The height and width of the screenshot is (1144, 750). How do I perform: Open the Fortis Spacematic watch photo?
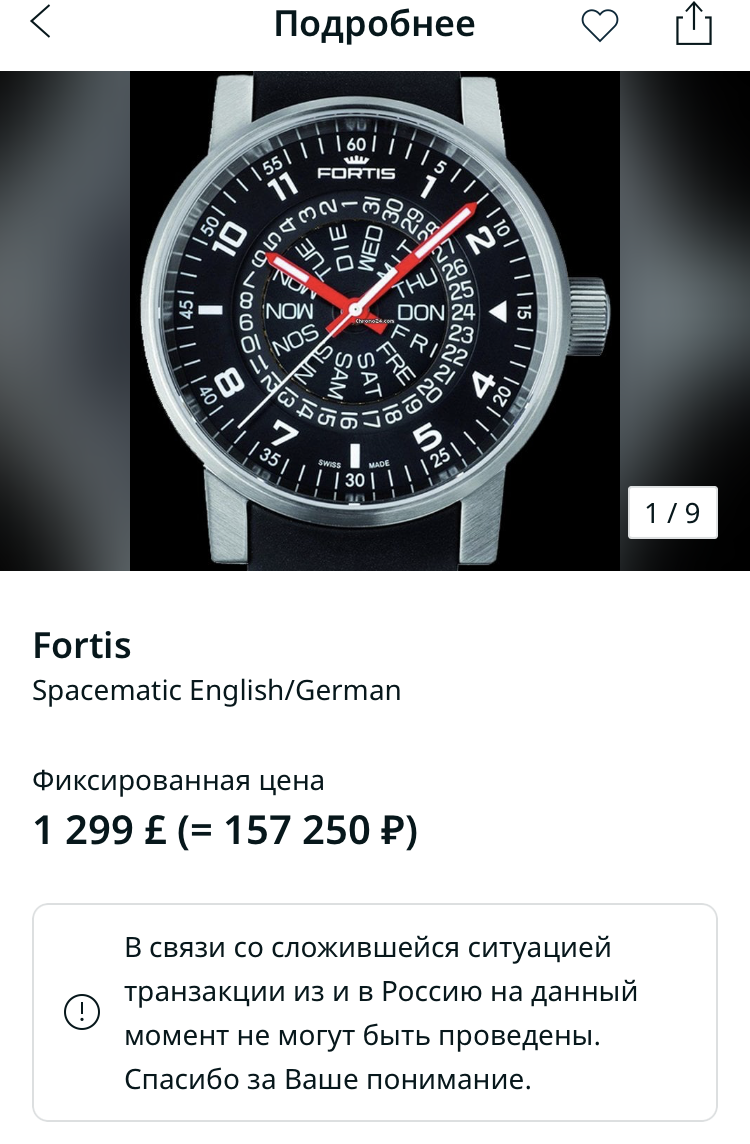click(x=375, y=320)
